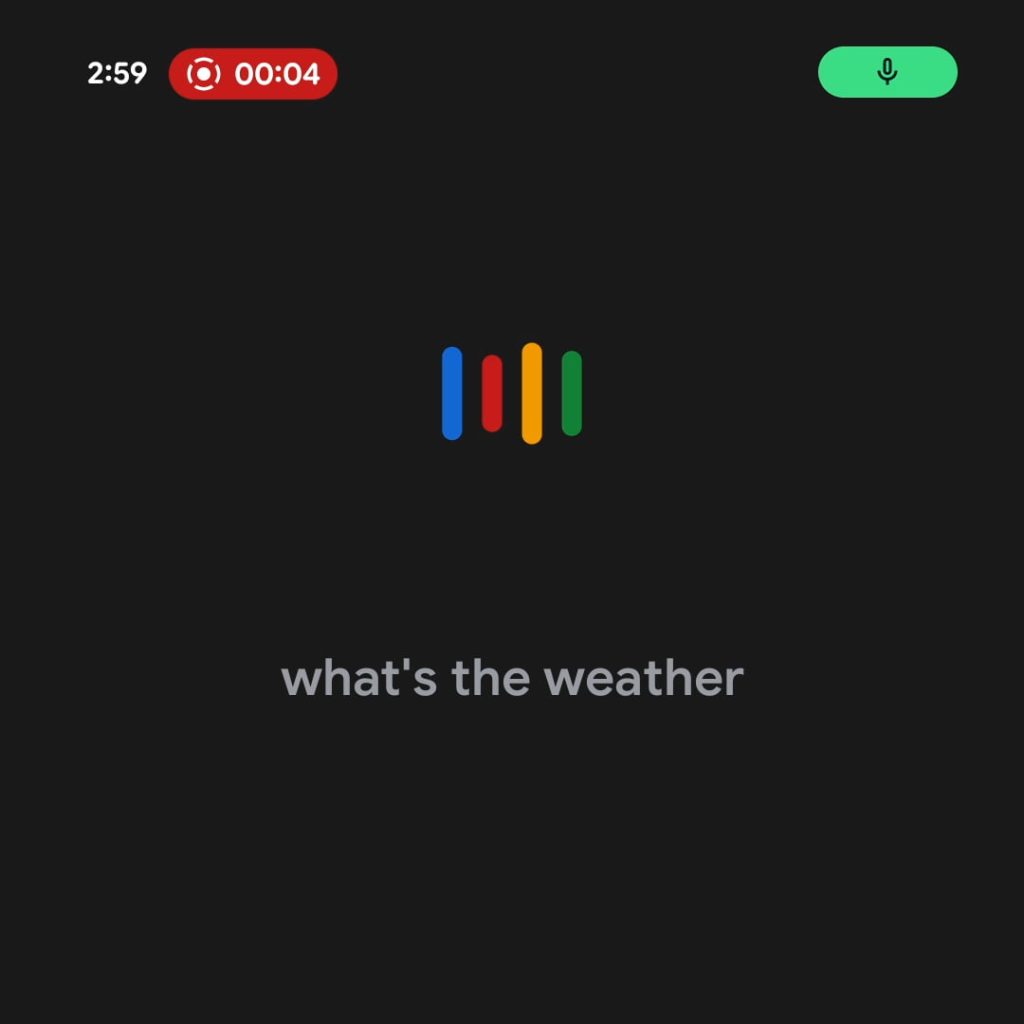Screen dimensions: 1024x1024
Task: Tap the colored voice listening bars
Action: pyautogui.click(x=512, y=393)
